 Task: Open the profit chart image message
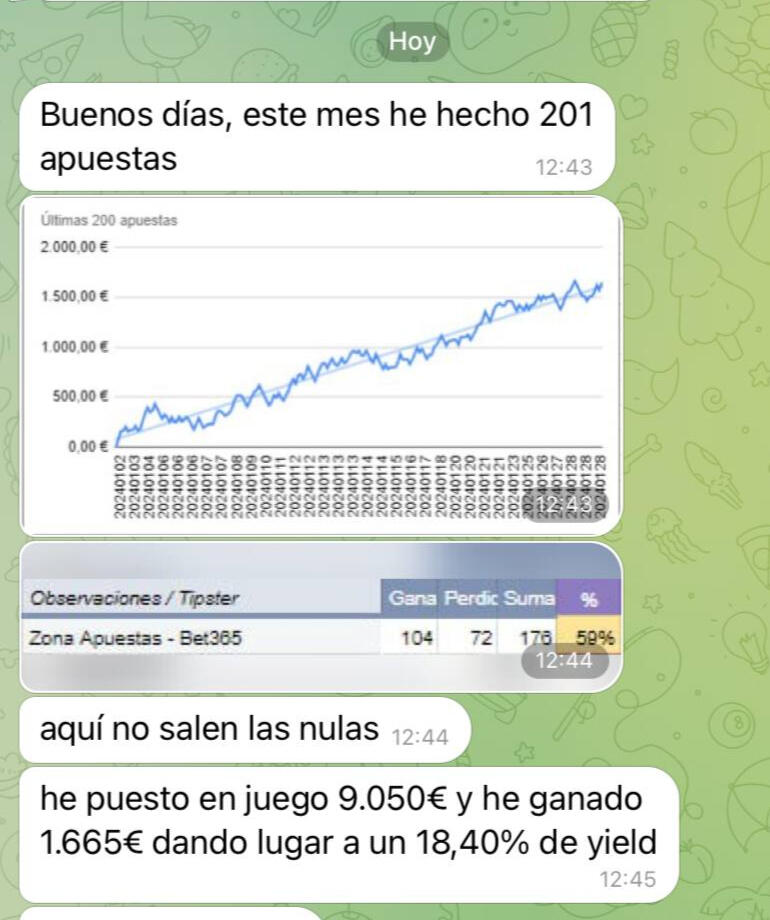[320, 365]
